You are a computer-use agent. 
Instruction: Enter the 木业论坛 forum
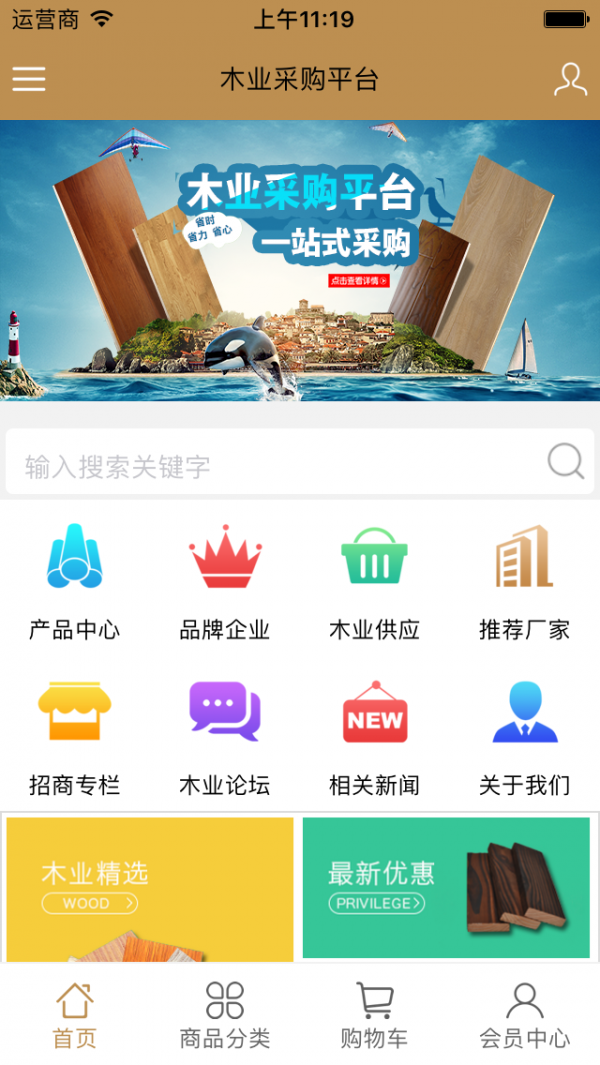[x=225, y=736]
